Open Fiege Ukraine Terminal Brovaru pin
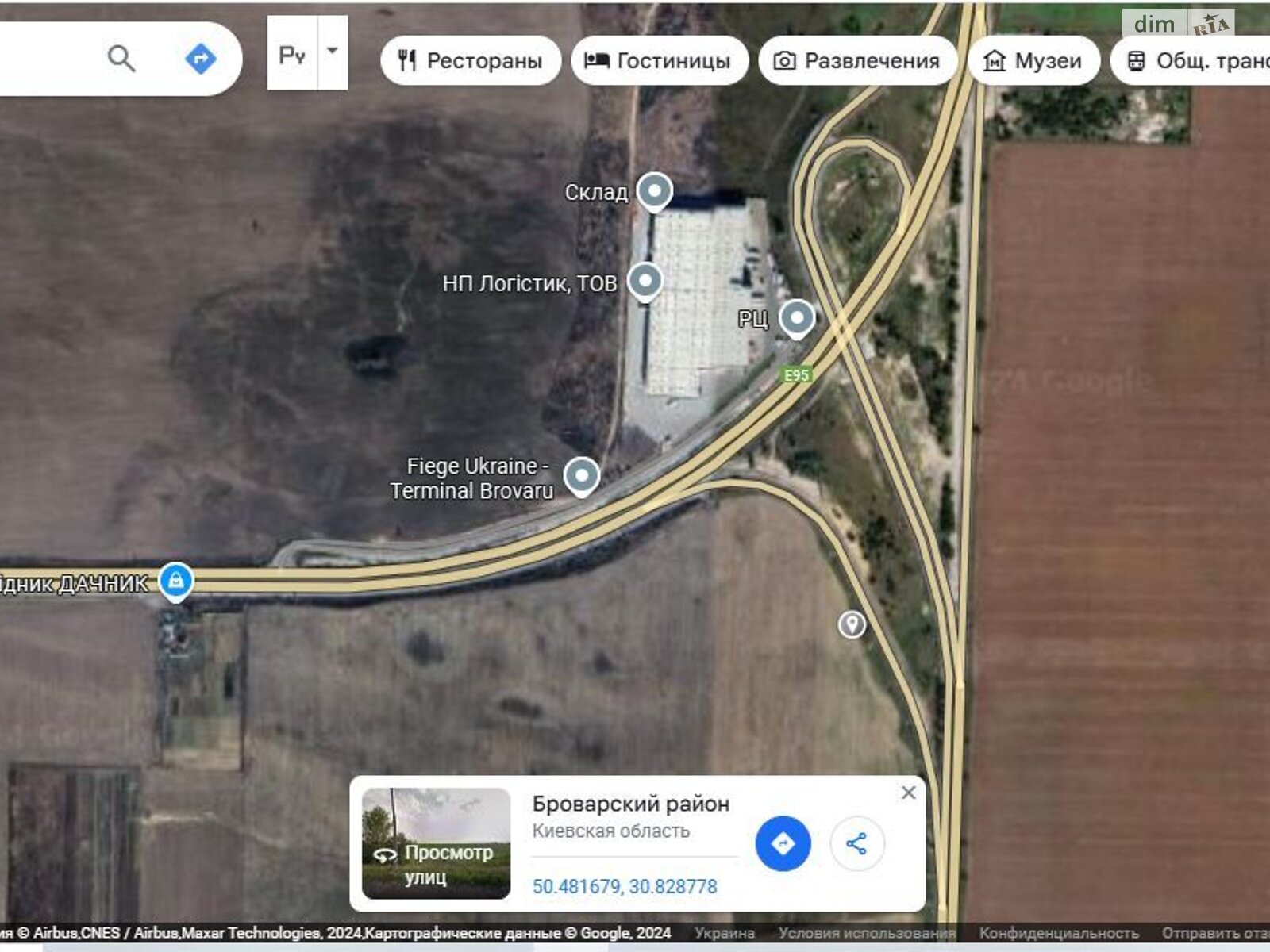 point(582,476)
